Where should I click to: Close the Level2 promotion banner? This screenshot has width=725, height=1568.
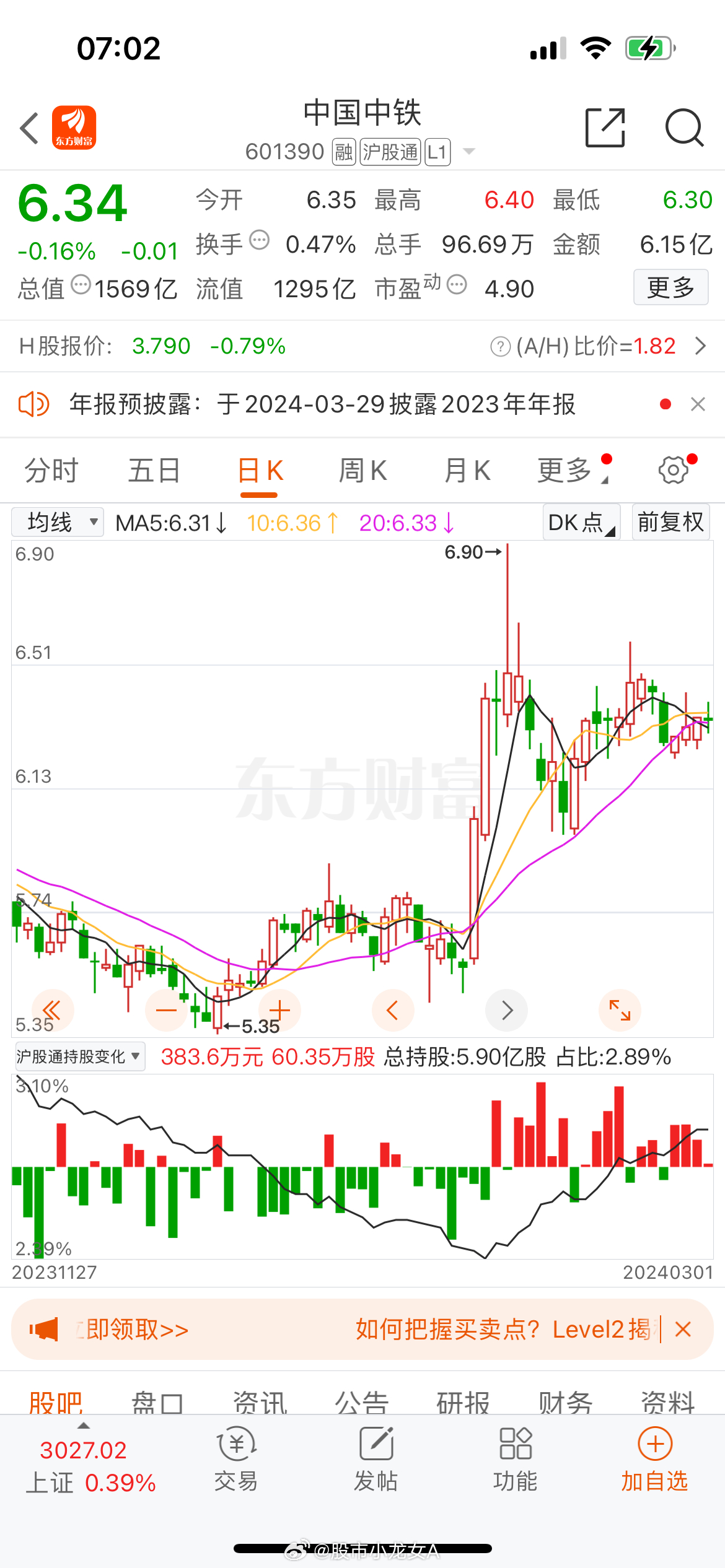click(x=683, y=1329)
